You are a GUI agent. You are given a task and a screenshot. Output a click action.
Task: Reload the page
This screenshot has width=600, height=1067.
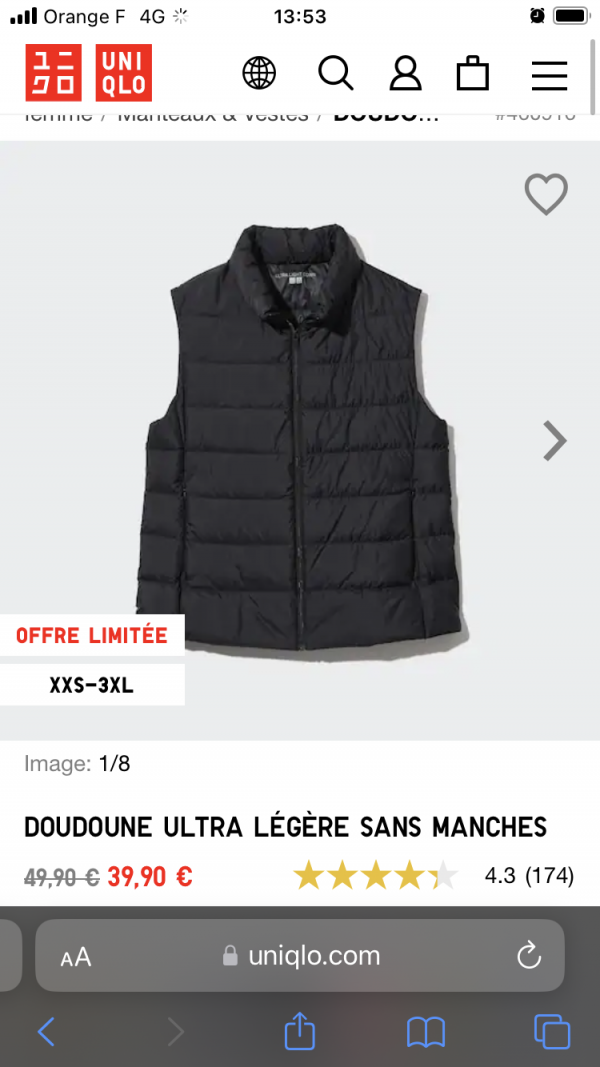coord(529,956)
